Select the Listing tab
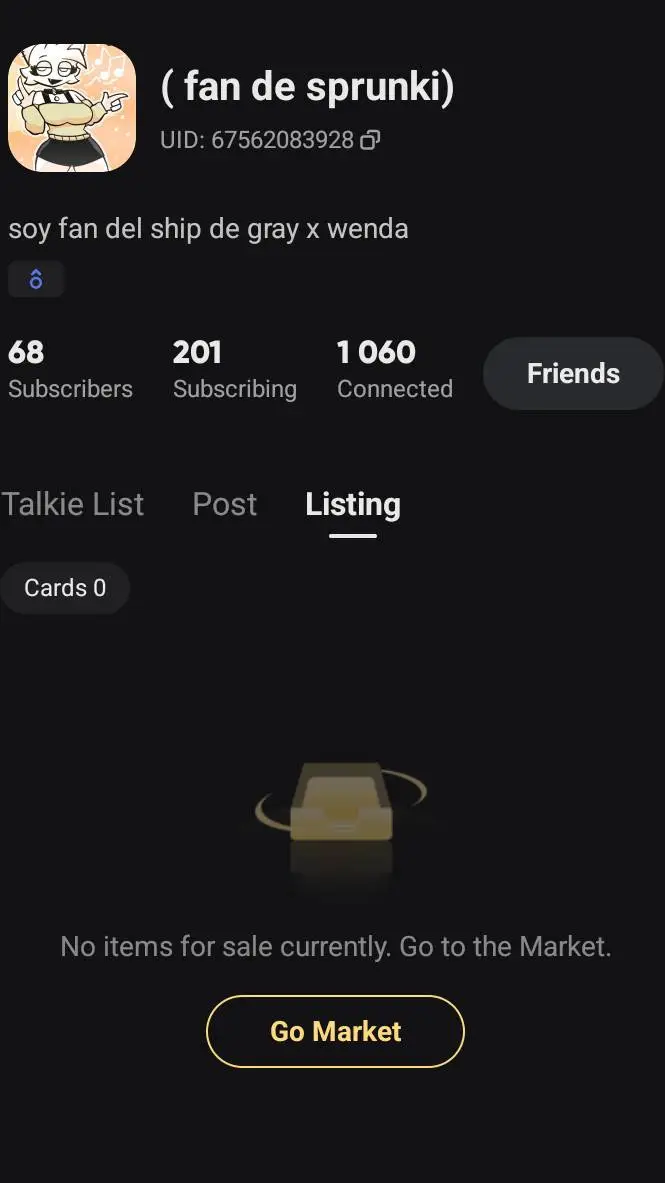665x1183 pixels. coord(353,504)
